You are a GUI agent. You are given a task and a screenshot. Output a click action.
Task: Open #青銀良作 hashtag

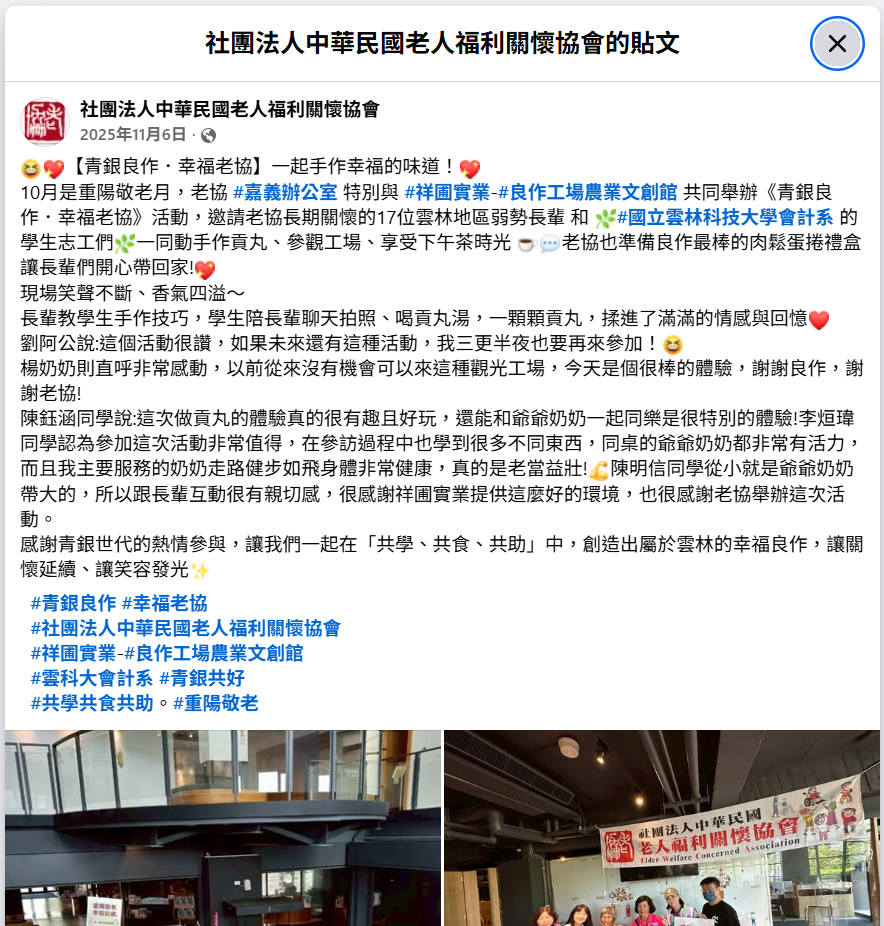pos(73,603)
